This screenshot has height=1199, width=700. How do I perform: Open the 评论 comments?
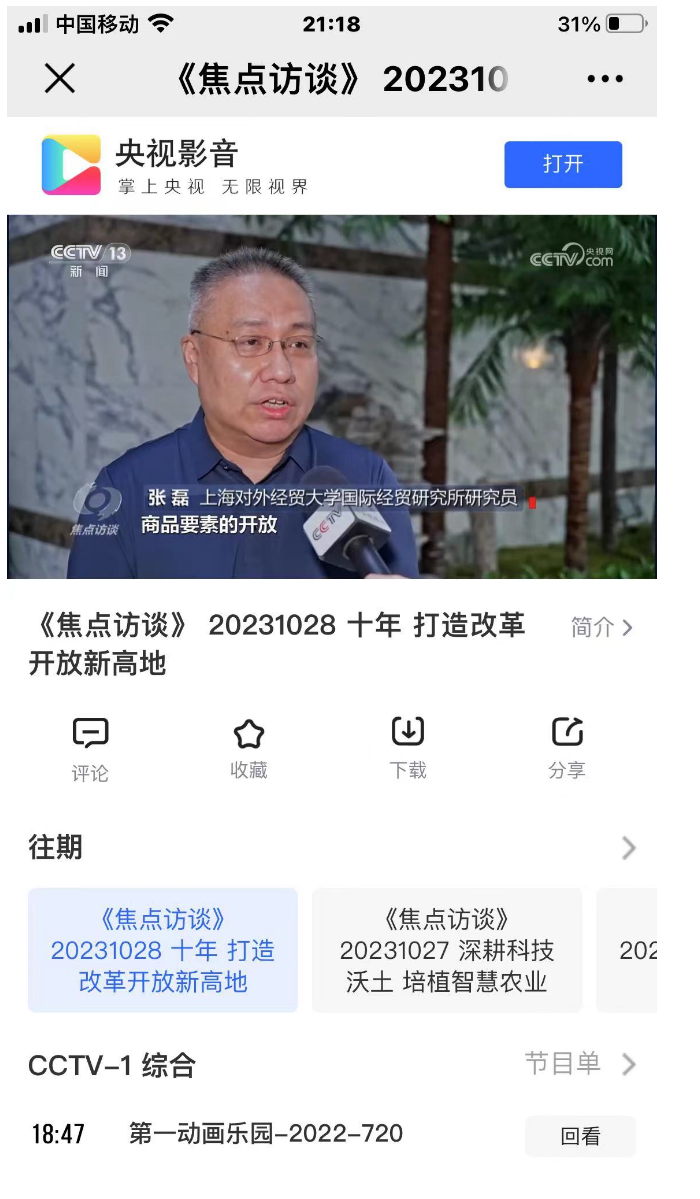(90, 749)
